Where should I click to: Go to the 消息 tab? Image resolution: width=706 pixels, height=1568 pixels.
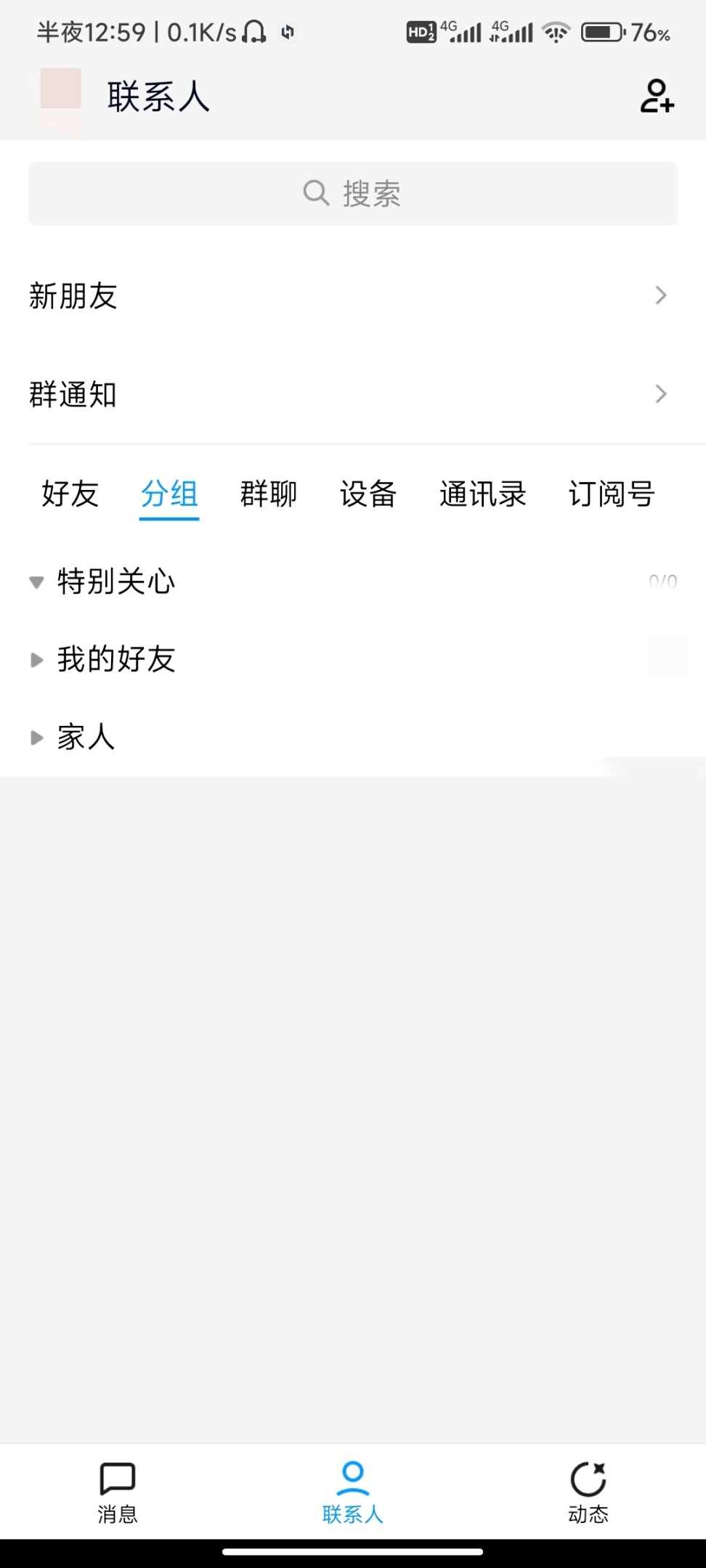(x=118, y=1492)
